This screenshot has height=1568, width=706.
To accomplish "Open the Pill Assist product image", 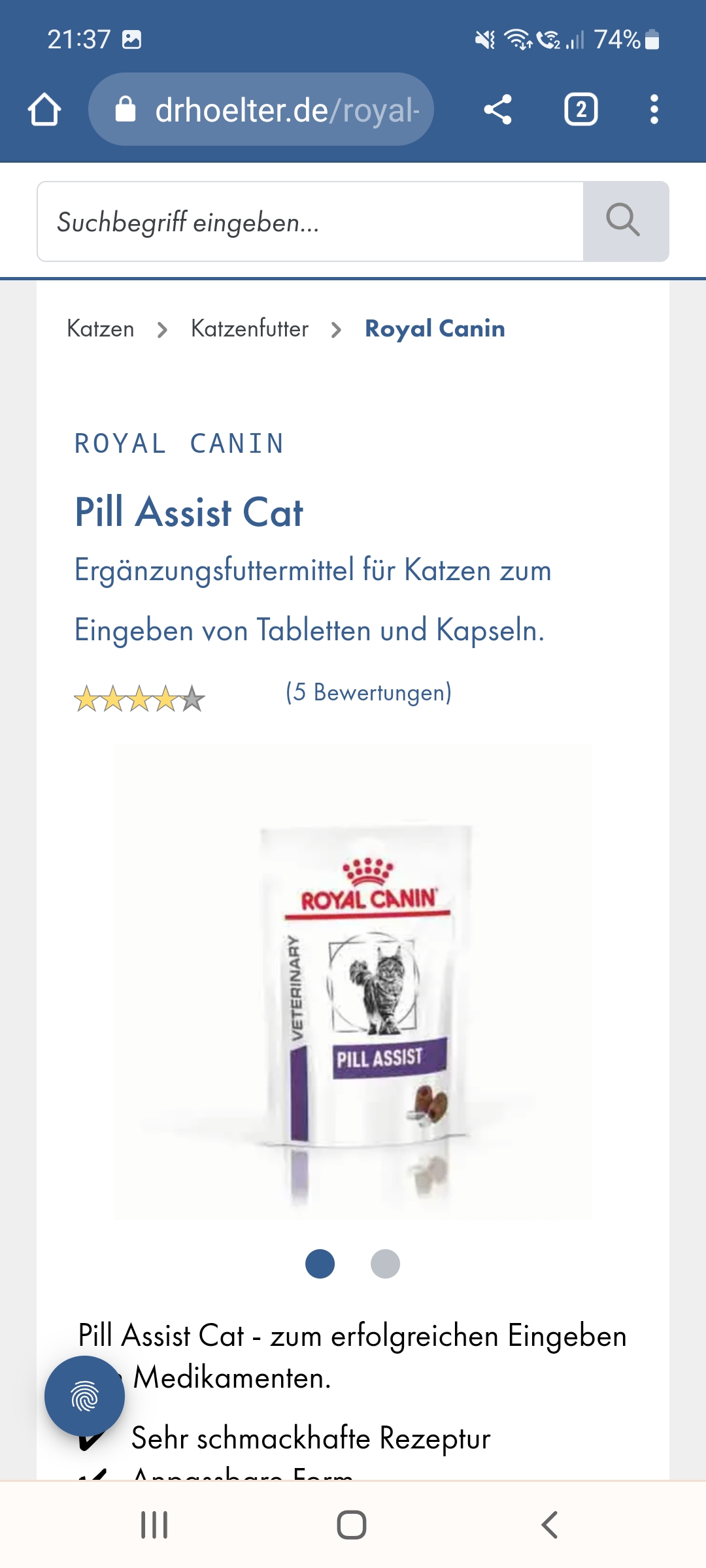I will point(353,981).
